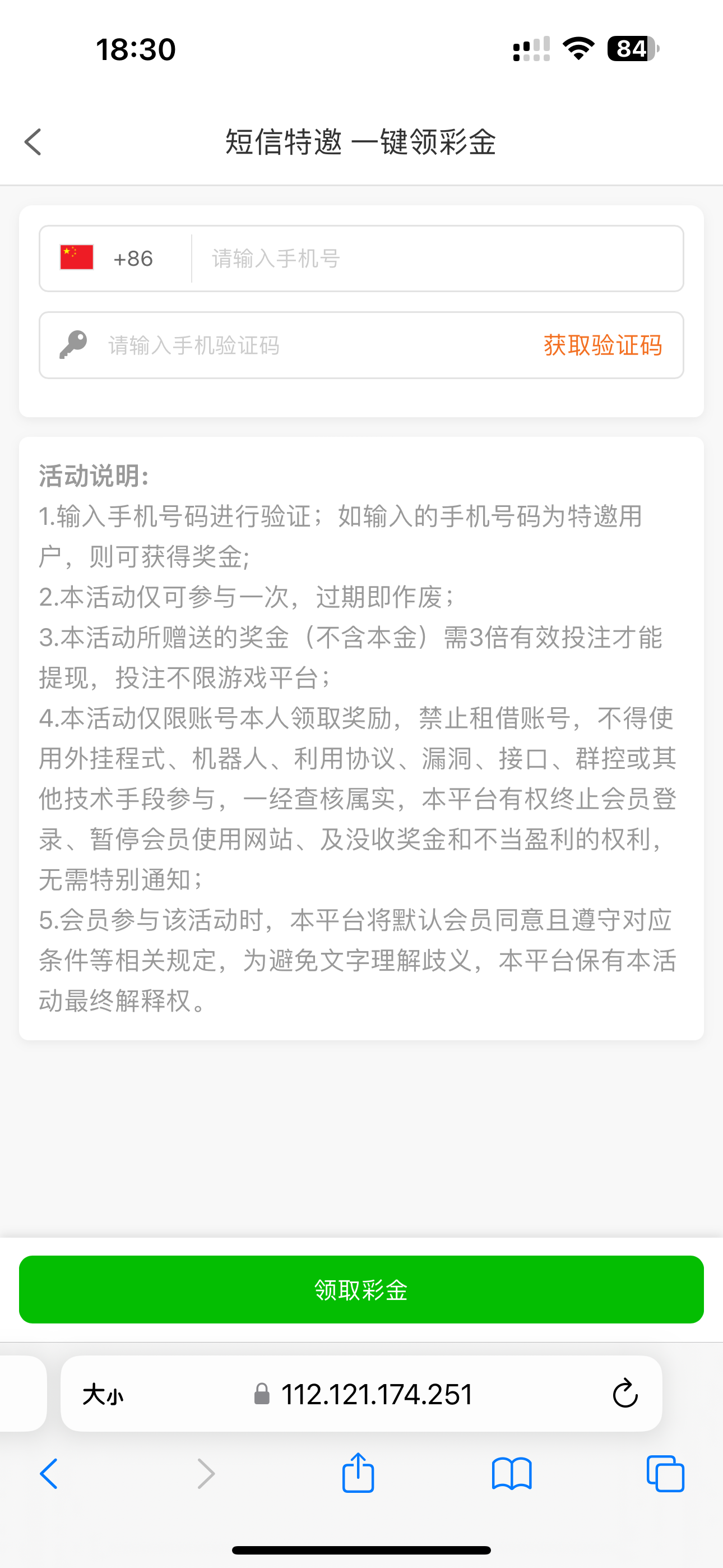Open Safari bookmarks

[x=511, y=1474]
